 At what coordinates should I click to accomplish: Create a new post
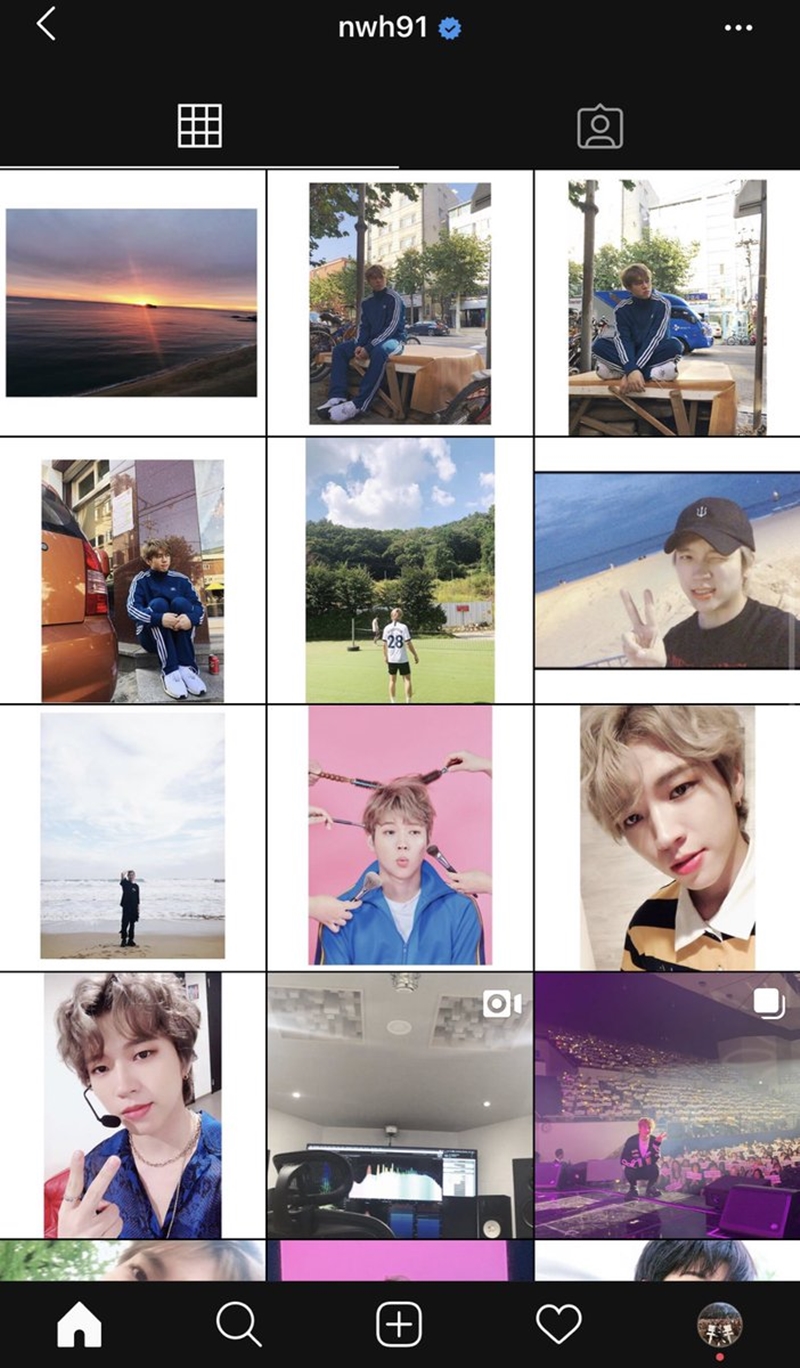pos(398,1326)
